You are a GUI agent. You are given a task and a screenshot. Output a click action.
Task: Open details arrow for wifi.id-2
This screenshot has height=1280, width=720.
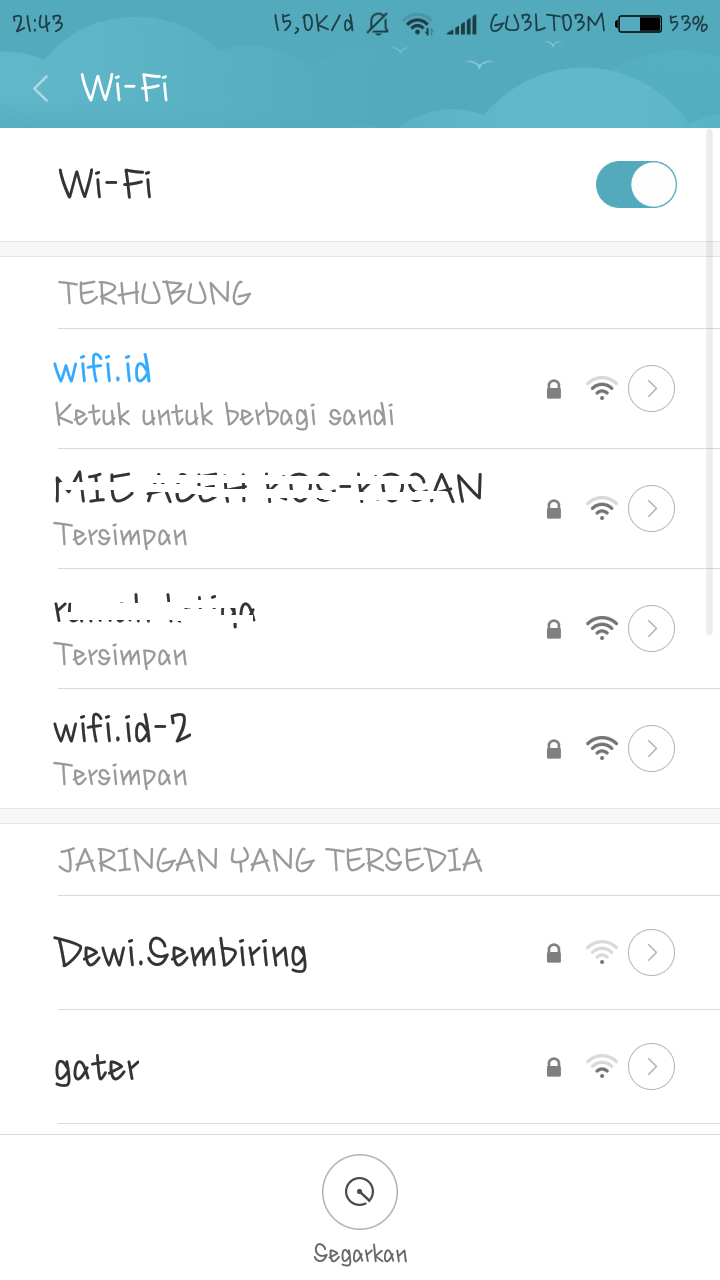(651, 748)
